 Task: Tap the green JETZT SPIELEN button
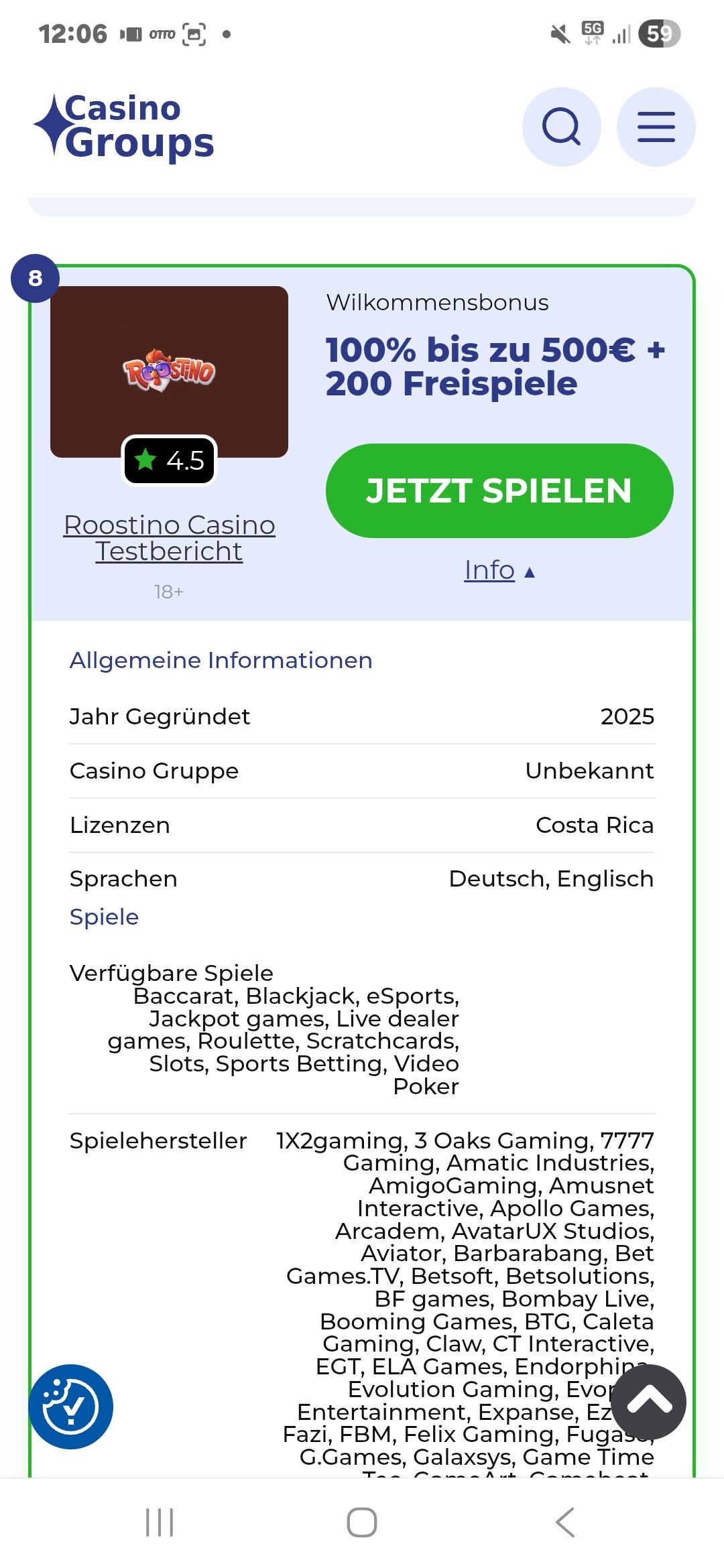499,491
